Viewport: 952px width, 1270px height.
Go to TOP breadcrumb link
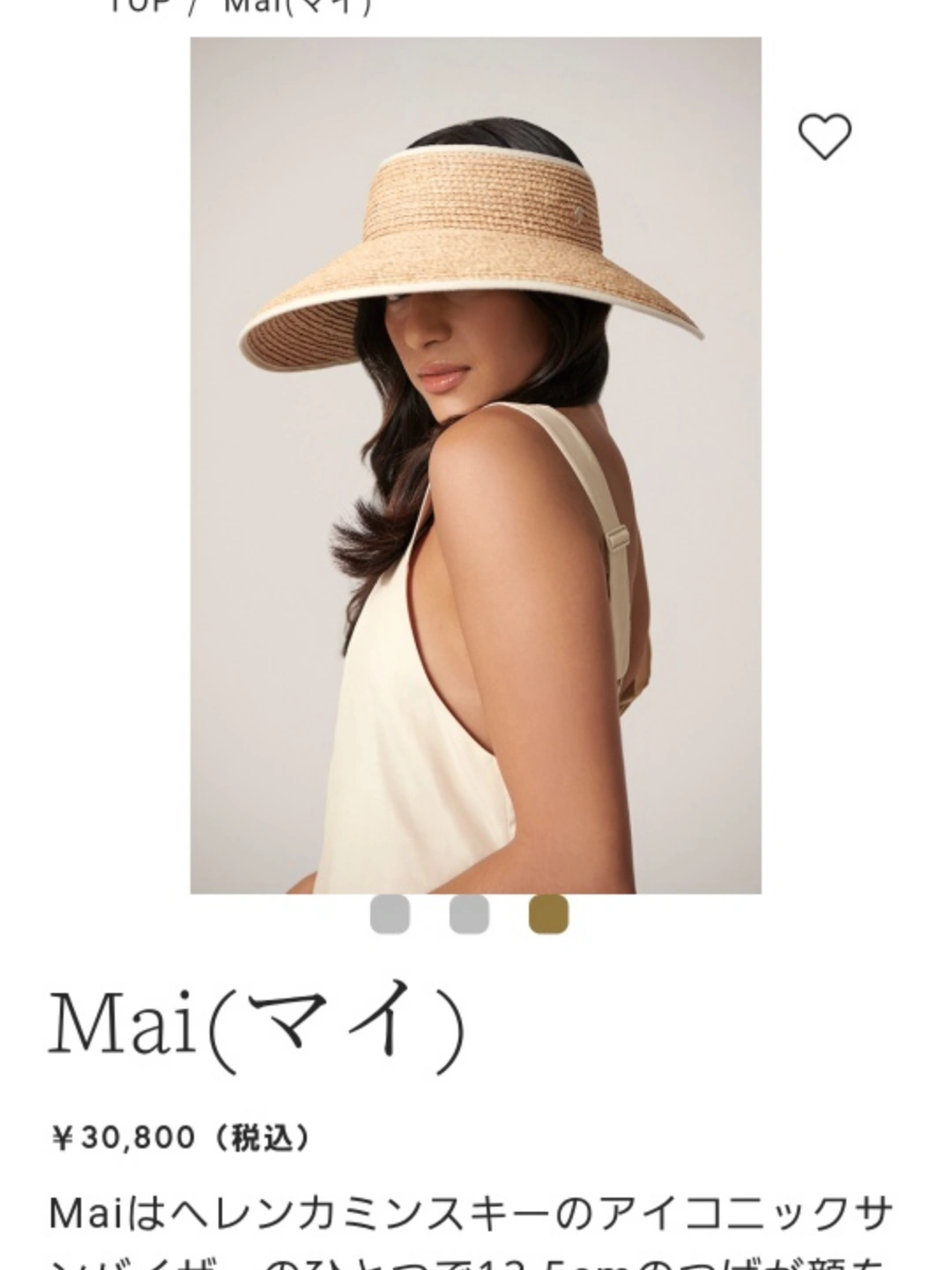click(138, 5)
